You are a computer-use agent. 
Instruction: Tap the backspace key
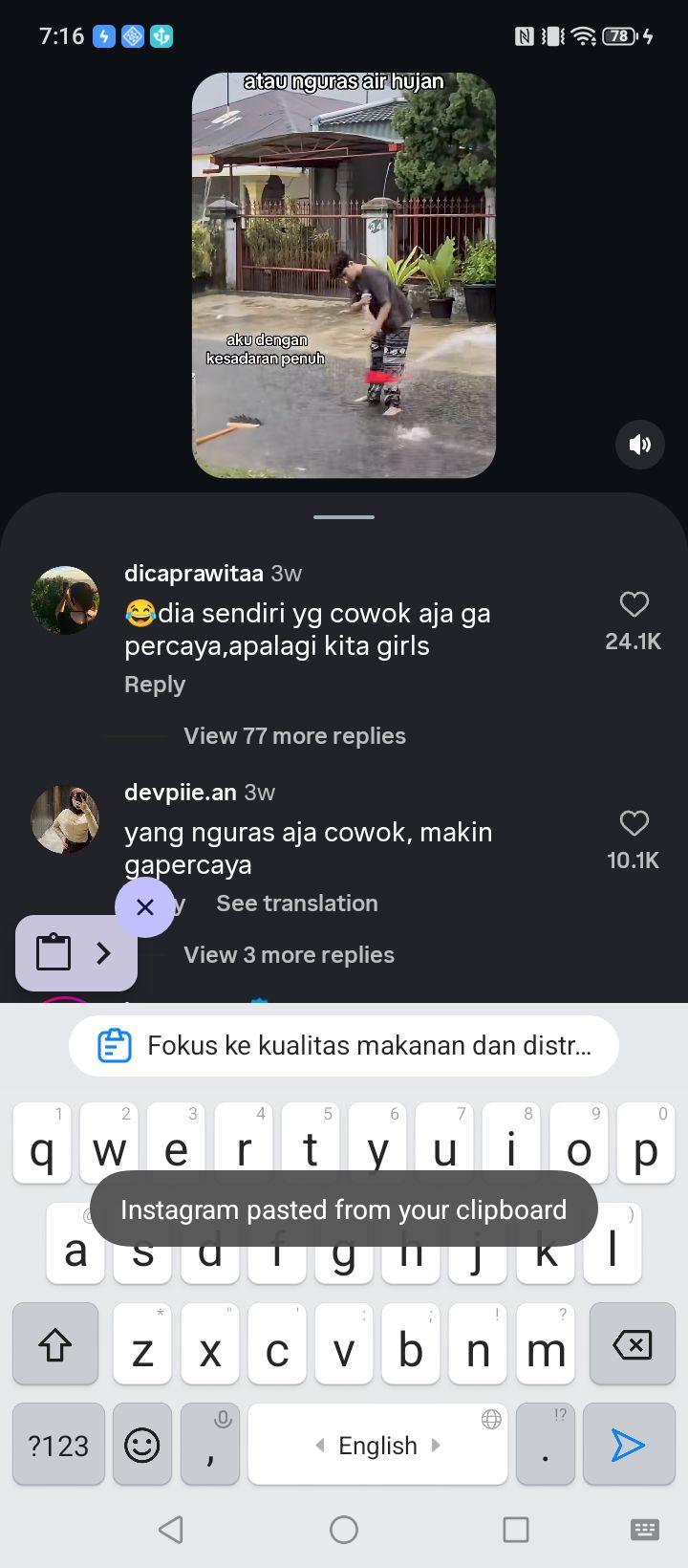pos(633,1344)
